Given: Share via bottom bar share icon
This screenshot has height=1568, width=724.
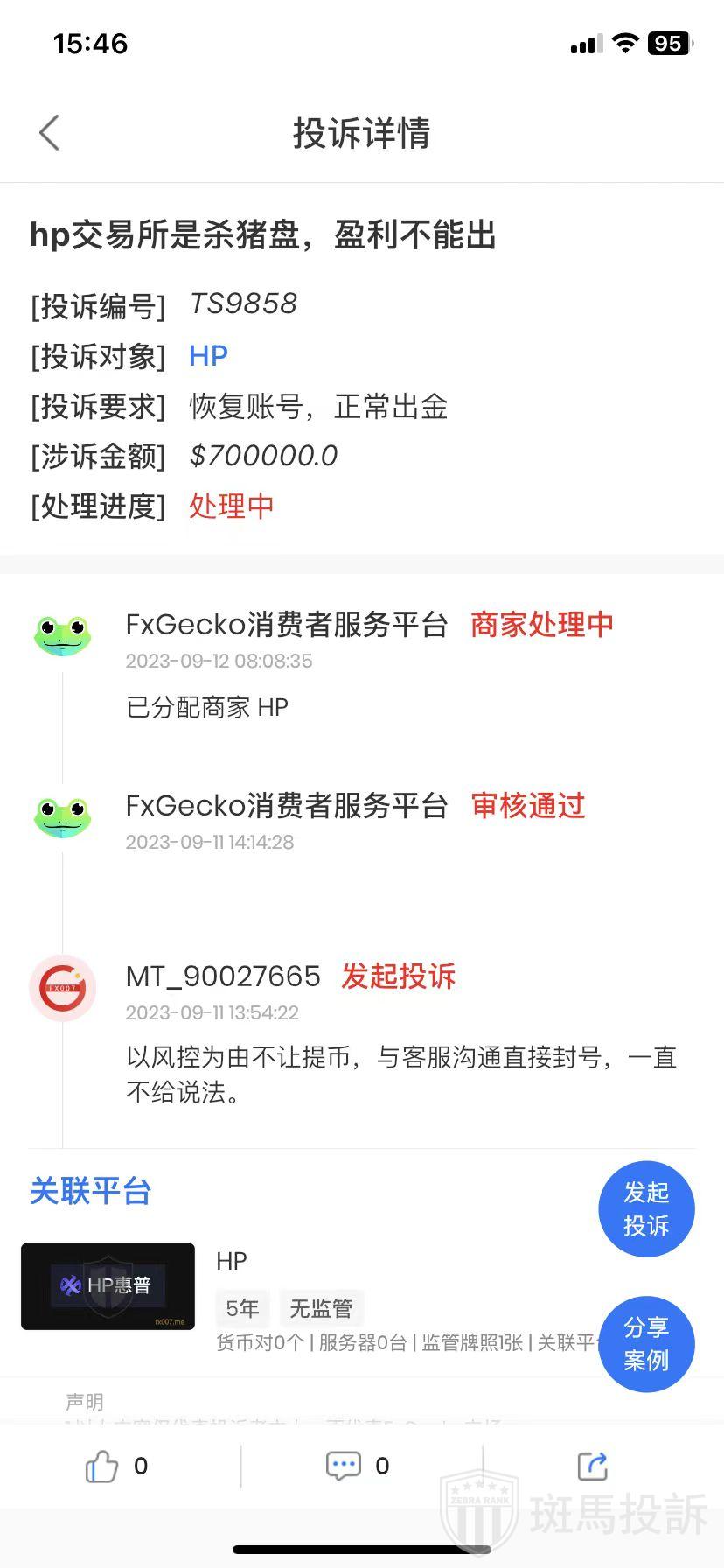Looking at the screenshot, I should pos(592,1466).
